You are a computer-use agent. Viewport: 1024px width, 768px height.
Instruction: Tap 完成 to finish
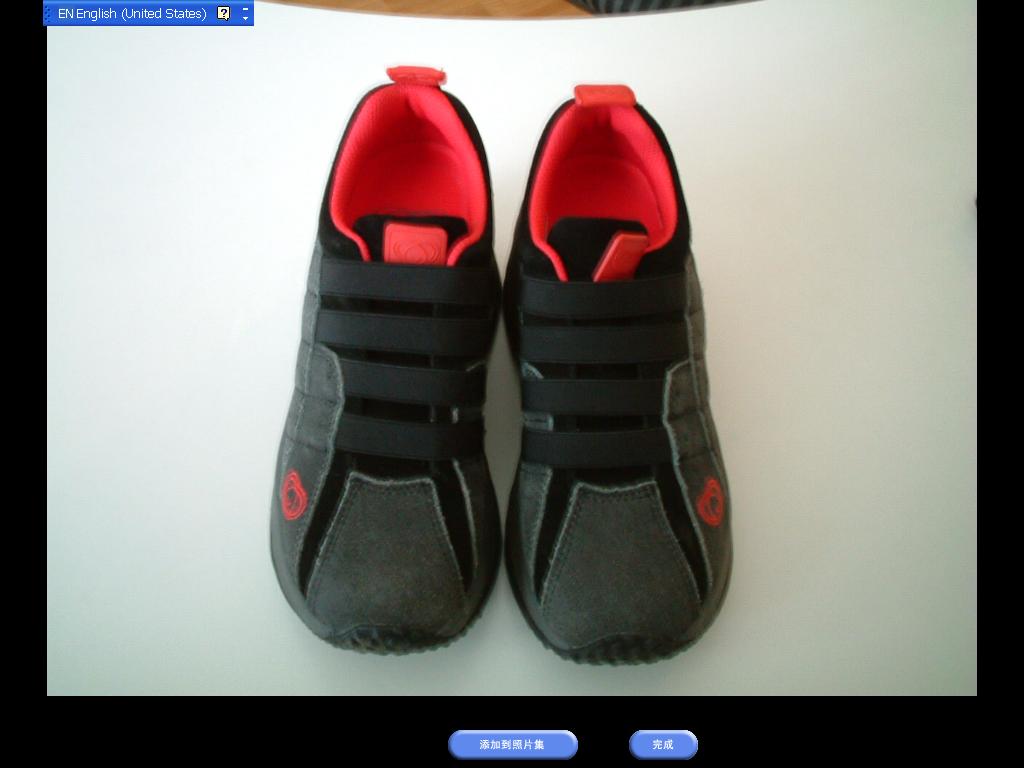(x=662, y=744)
